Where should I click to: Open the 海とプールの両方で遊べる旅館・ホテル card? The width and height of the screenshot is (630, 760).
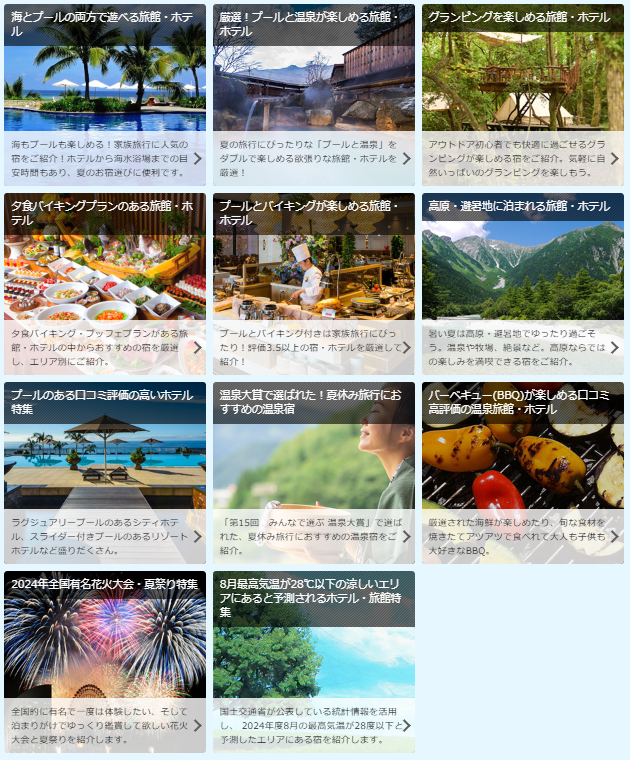pos(105,95)
